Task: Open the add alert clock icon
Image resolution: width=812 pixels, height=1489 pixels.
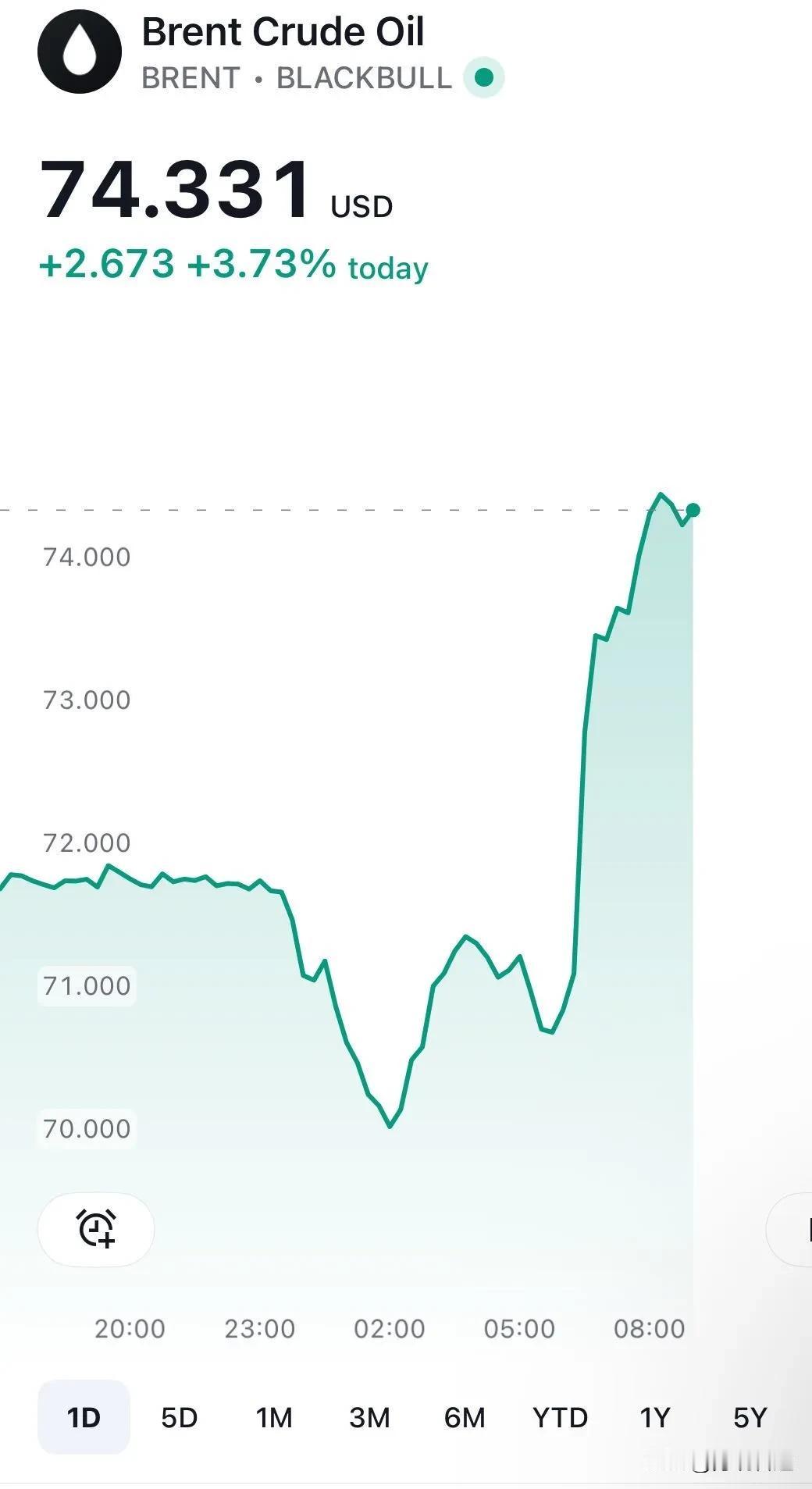Action: [x=95, y=1228]
